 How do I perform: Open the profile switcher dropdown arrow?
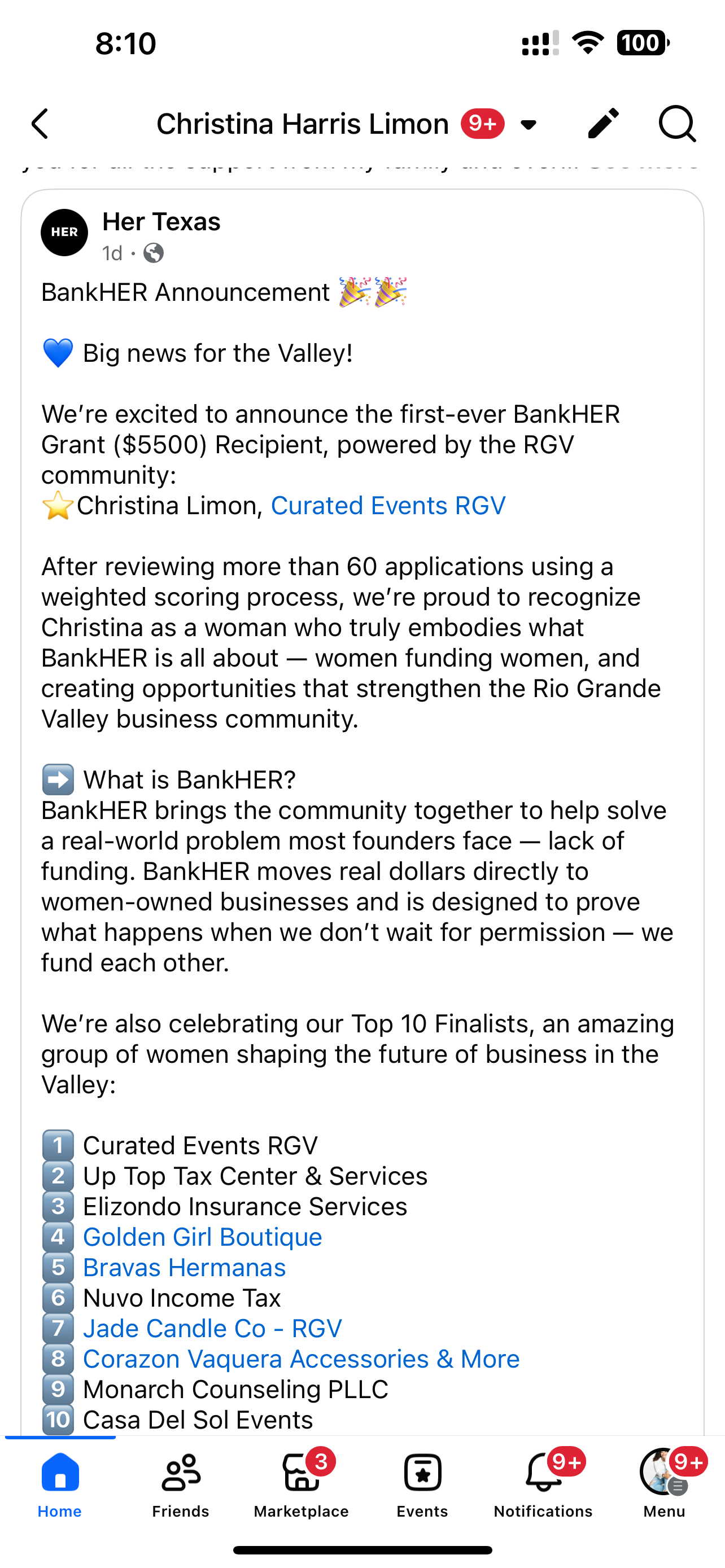click(x=529, y=125)
